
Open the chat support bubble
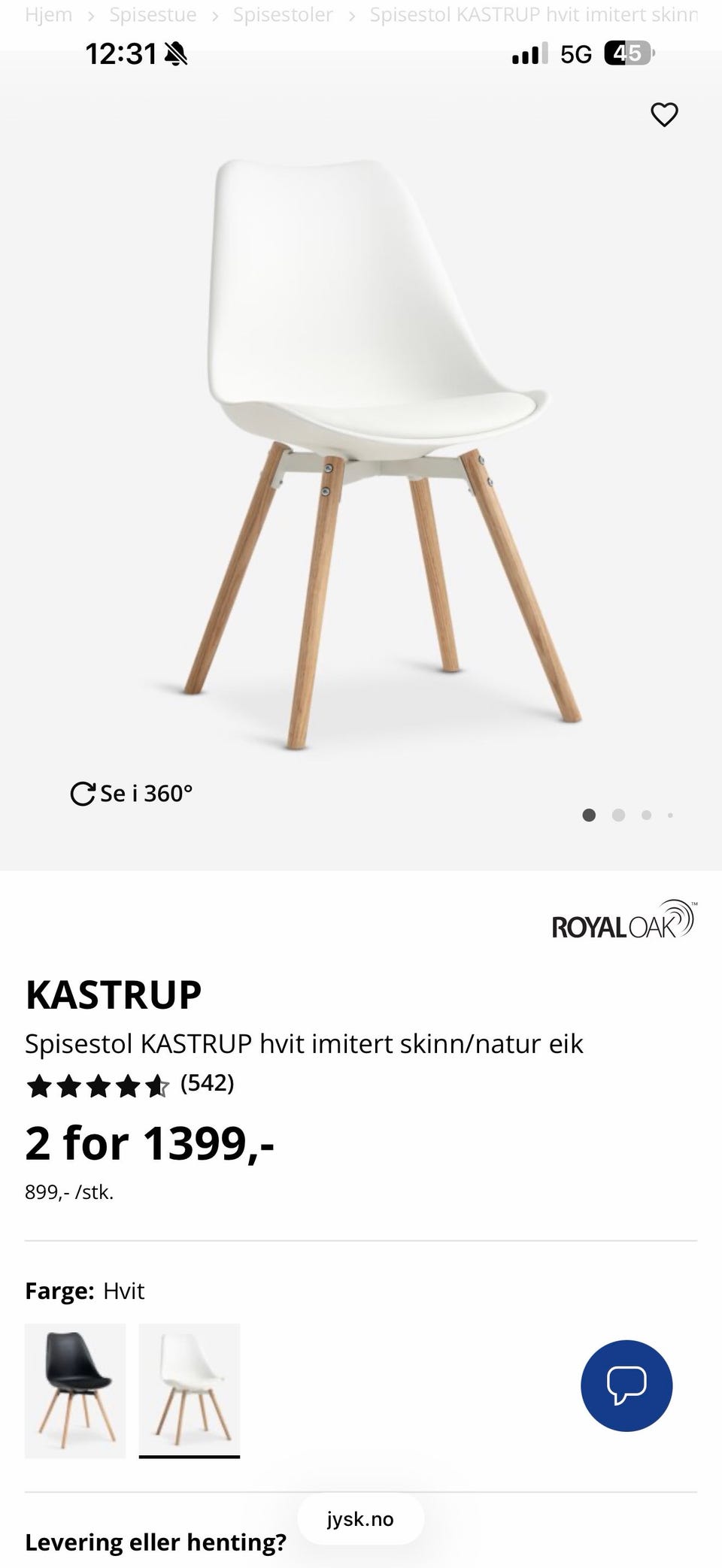coord(626,1385)
